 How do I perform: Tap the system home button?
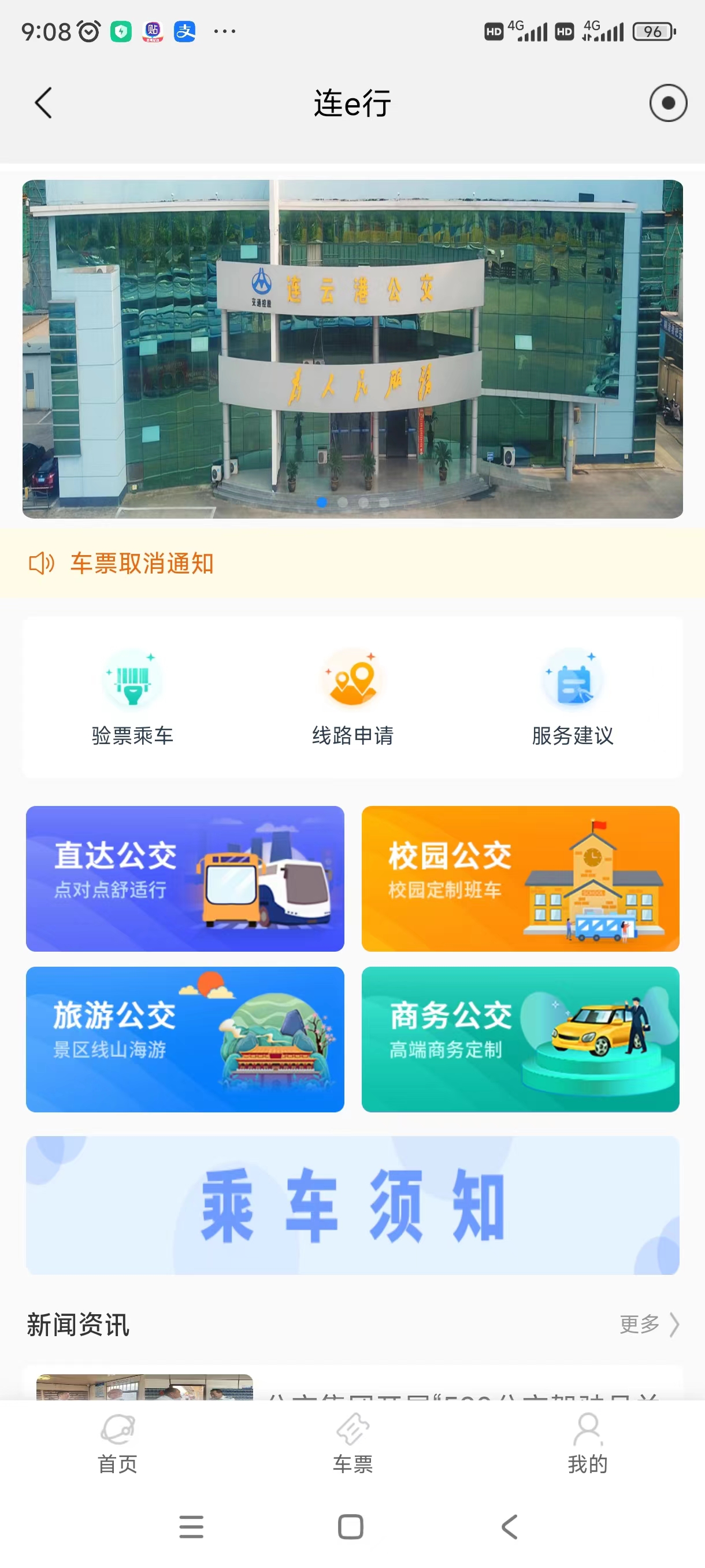tap(351, 1526)
